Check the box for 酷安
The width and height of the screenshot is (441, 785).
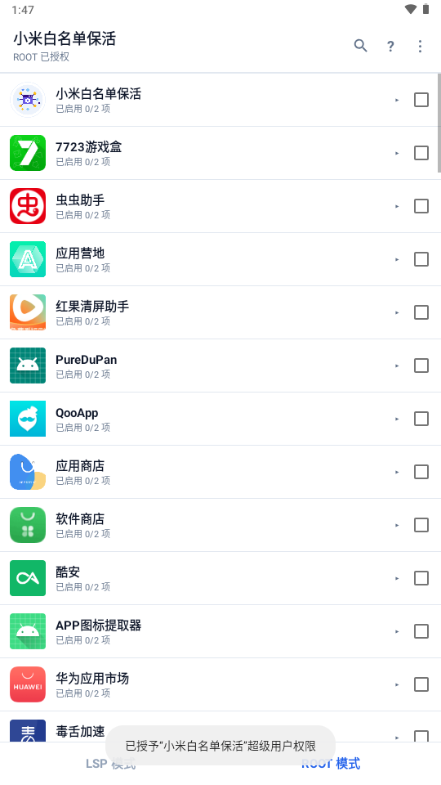421,578
